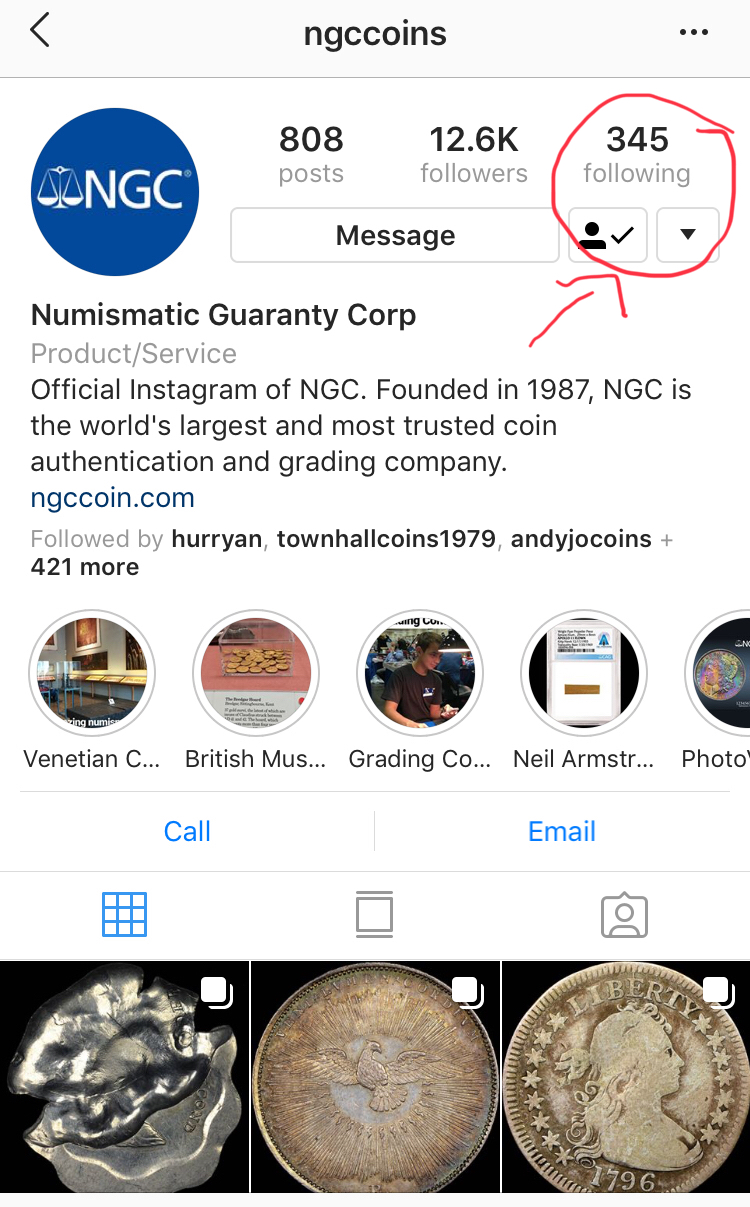View the 12.6K followers list
Image resolution: width=750 pixels, height=1207 pixels.
(473, 155)
